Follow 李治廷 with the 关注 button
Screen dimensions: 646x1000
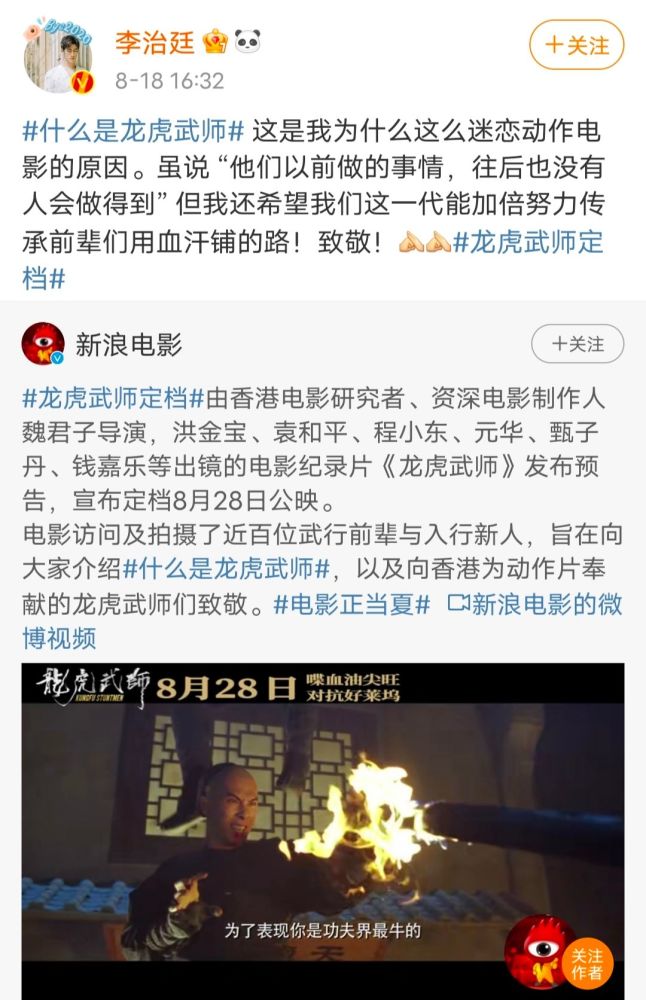pos(576,45)
